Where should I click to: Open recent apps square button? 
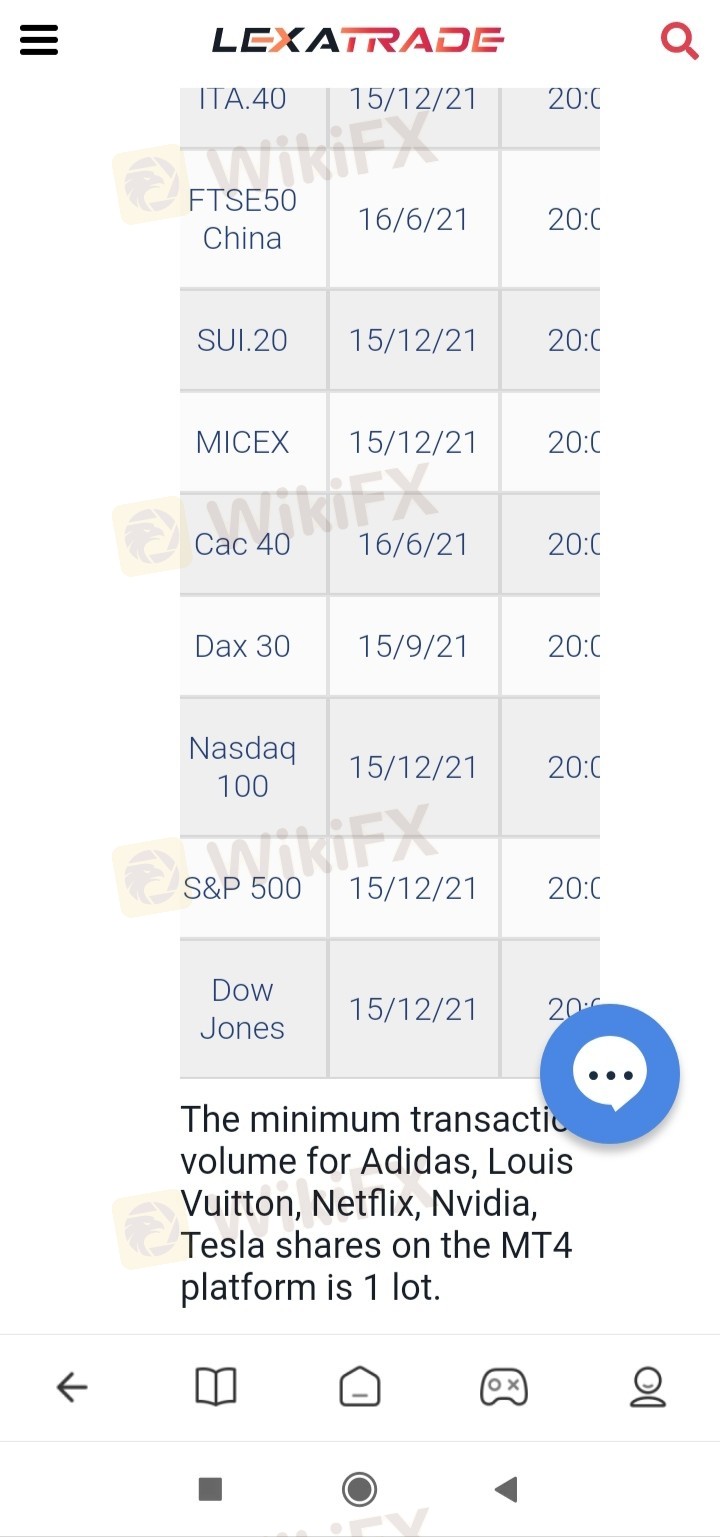[211, 1489]
